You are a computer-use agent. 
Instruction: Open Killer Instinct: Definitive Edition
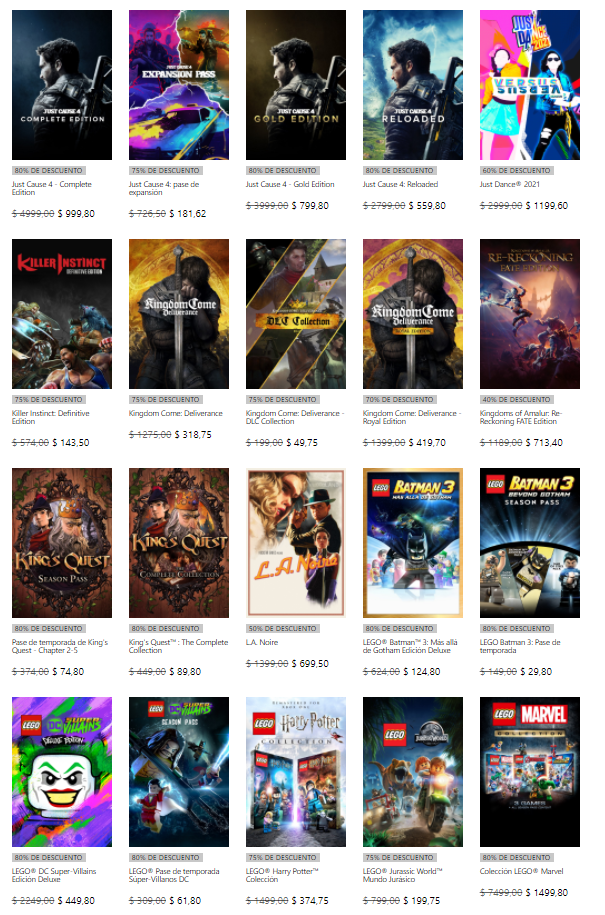point(61,313)
